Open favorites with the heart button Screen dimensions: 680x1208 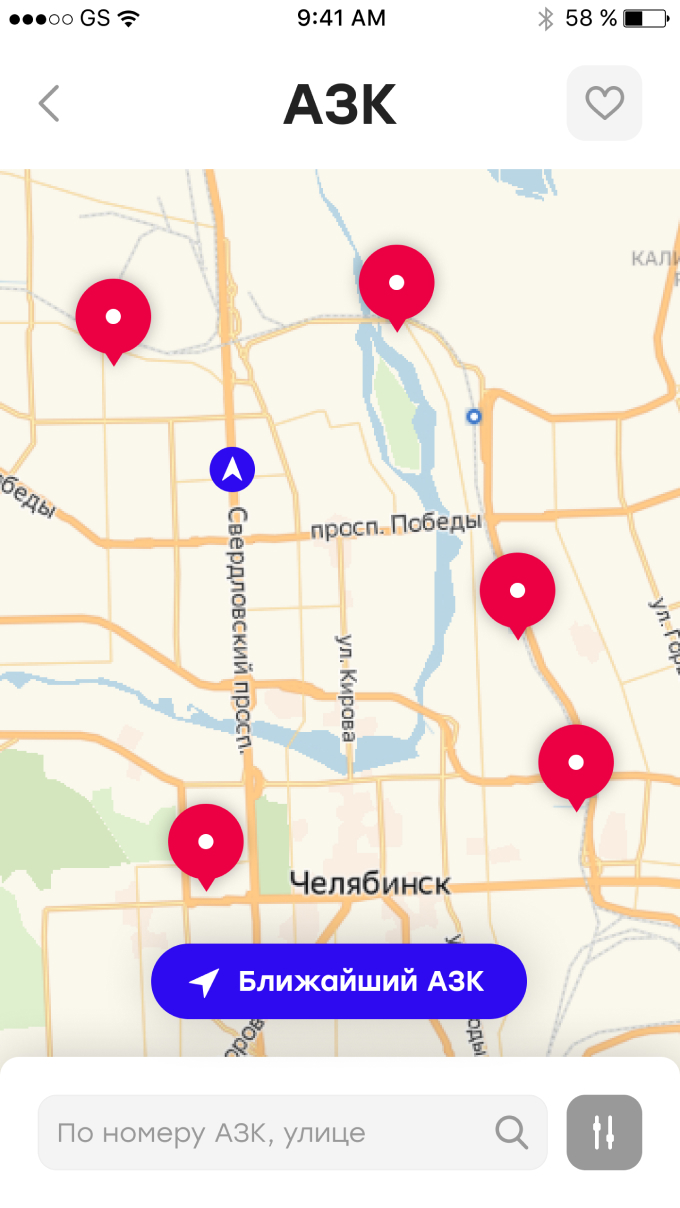coord(604,103)
